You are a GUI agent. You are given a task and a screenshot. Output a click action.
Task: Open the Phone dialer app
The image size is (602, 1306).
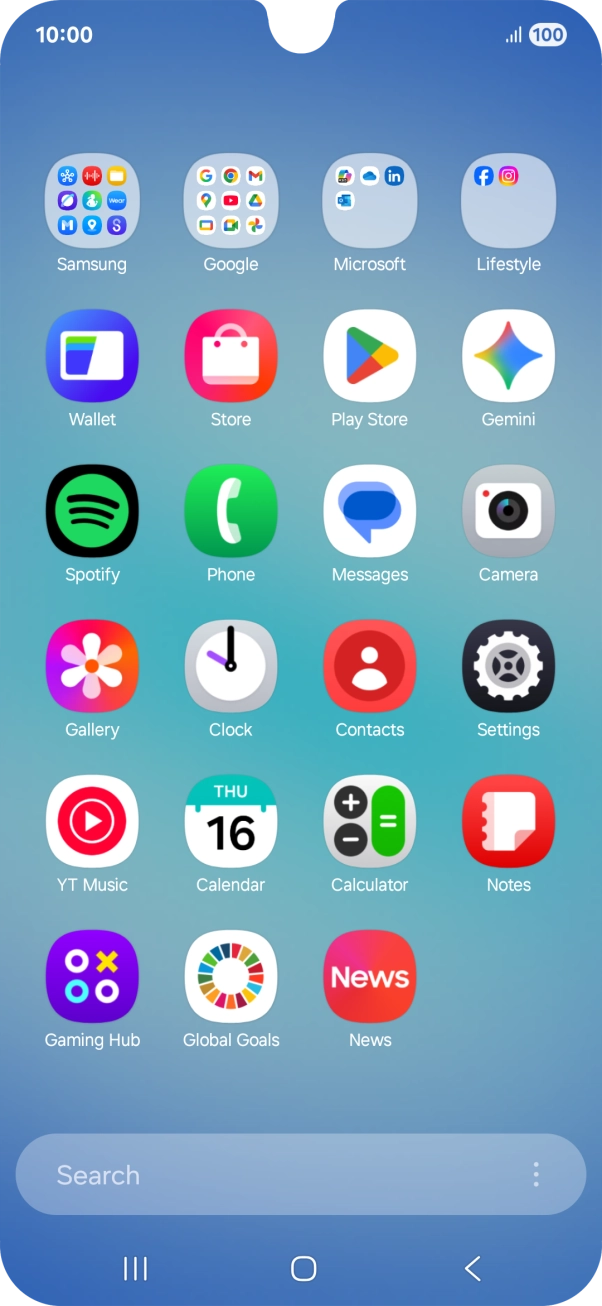coord(231,511)
